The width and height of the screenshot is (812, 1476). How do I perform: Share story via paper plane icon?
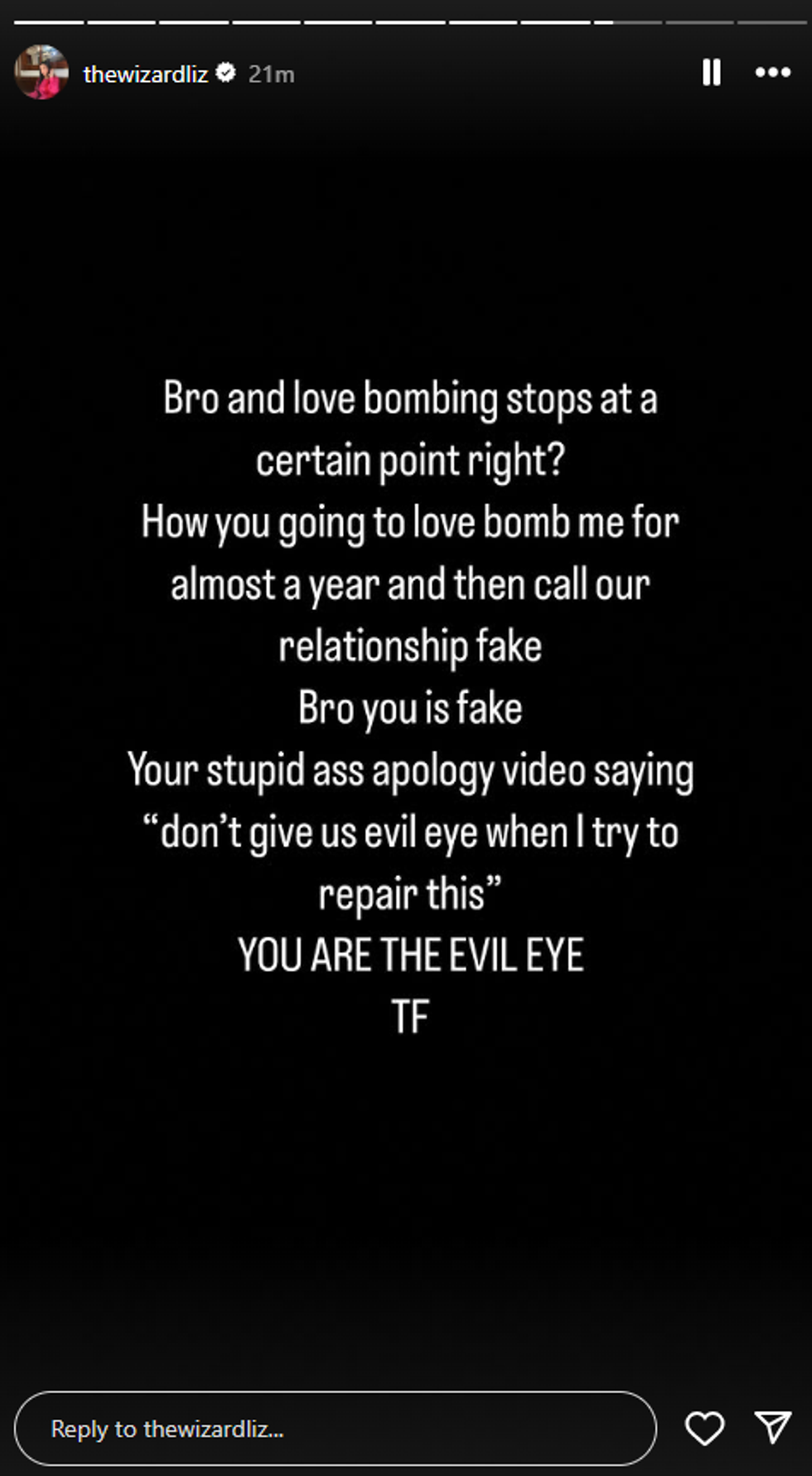click(x=773, y=1427)
